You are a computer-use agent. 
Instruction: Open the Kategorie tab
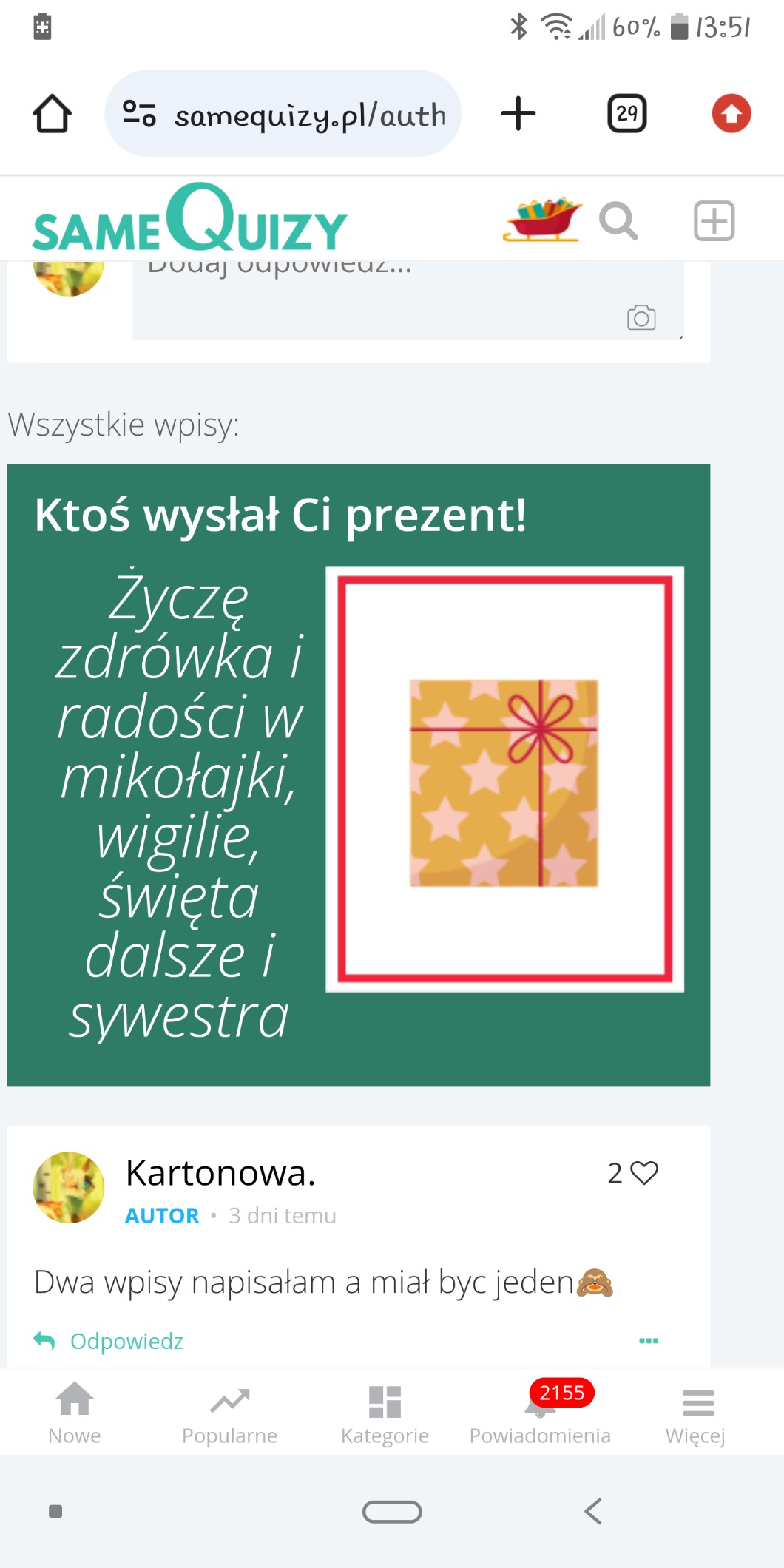point(385,1413)
